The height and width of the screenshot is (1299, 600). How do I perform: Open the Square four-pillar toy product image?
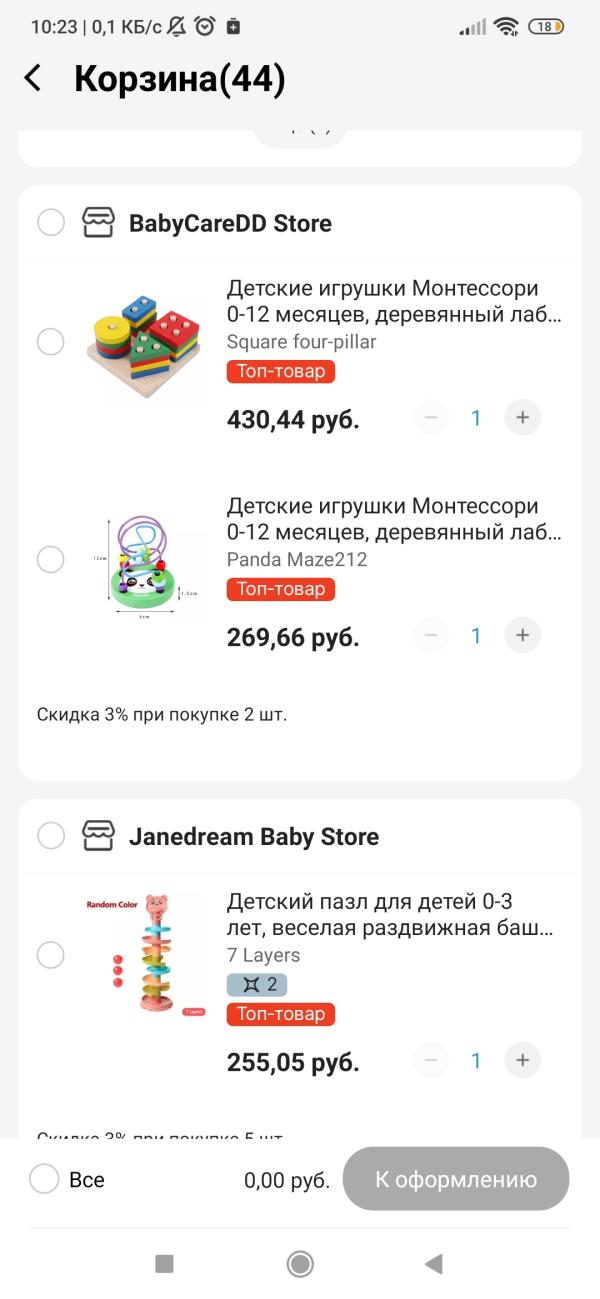[146, 343]
